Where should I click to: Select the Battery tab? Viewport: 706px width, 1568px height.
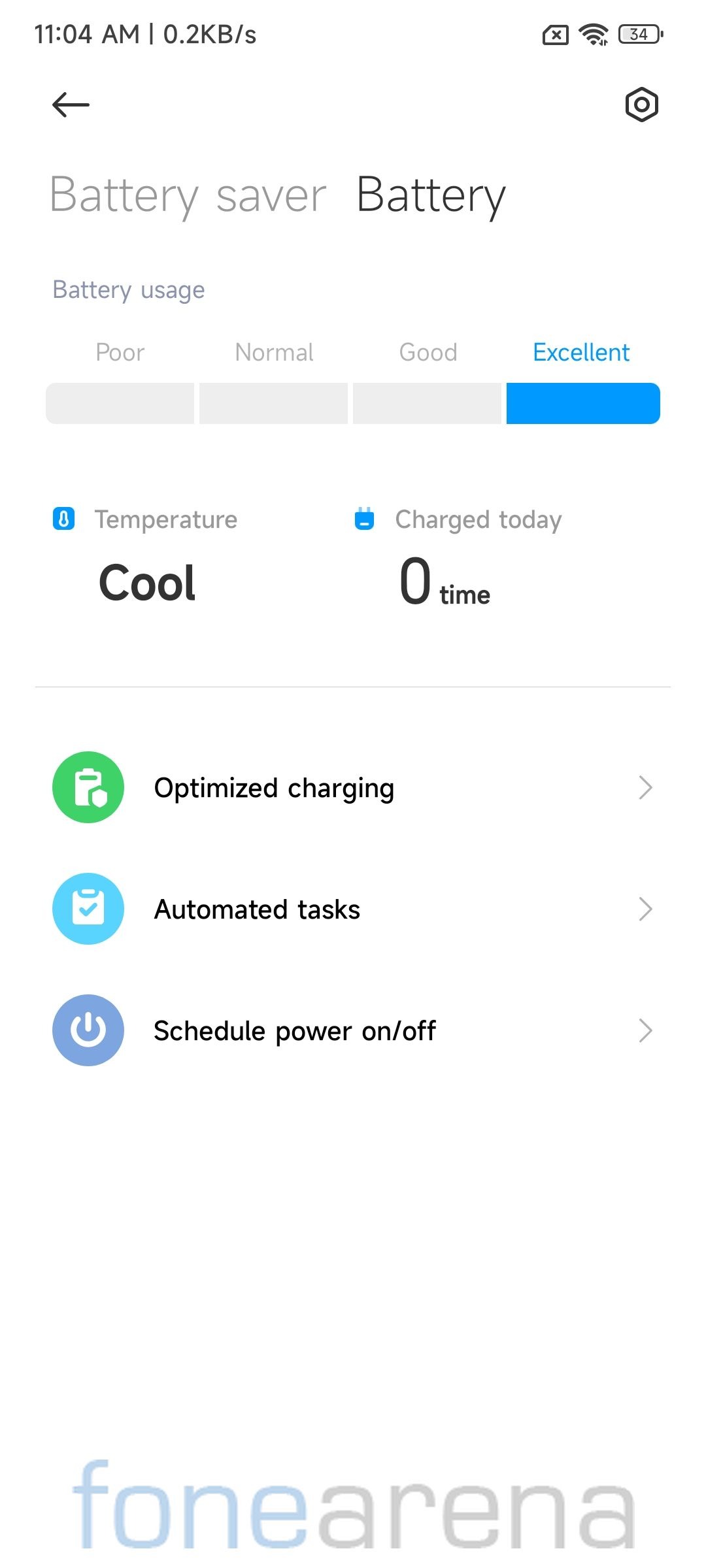tap(431, 195)
